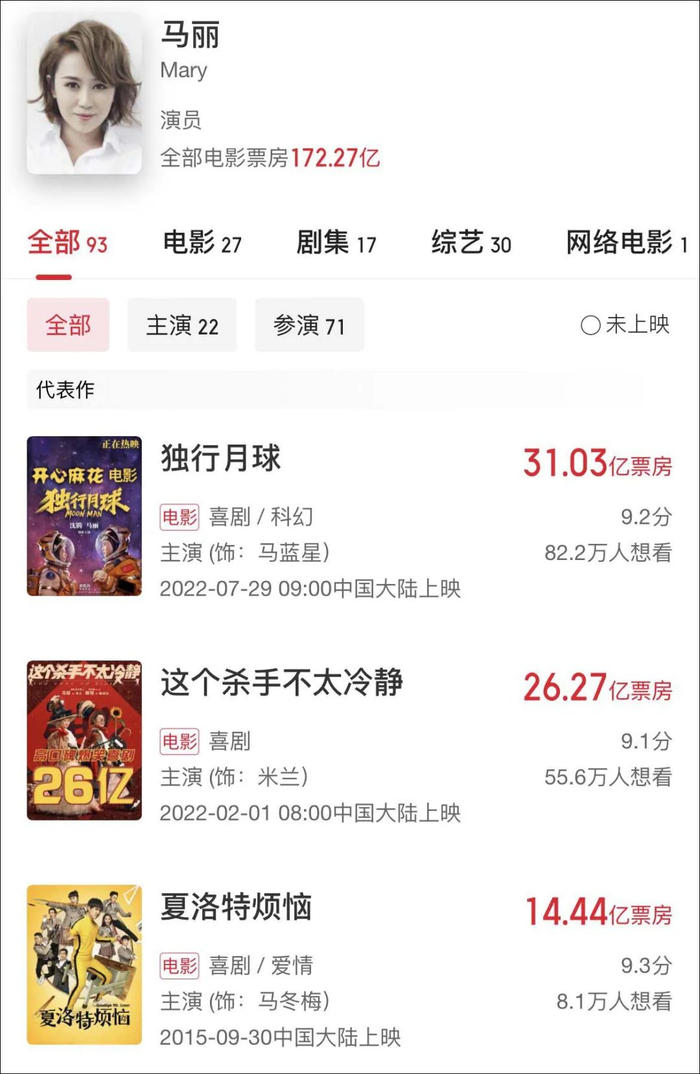
Task: Select the 全部 filter chip
Action: point(68,325)
